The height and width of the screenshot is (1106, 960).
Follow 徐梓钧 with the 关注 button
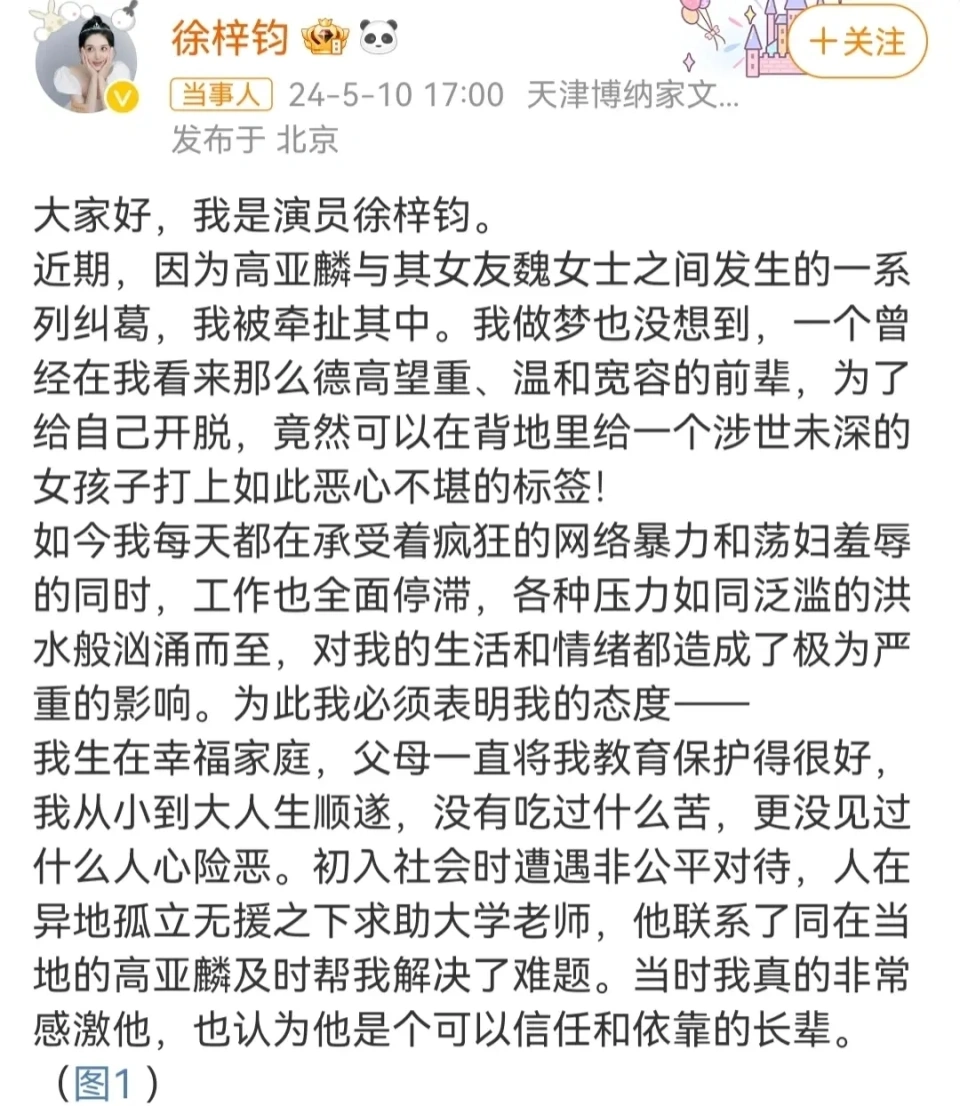pyautogui.click(x=858, y=42)
